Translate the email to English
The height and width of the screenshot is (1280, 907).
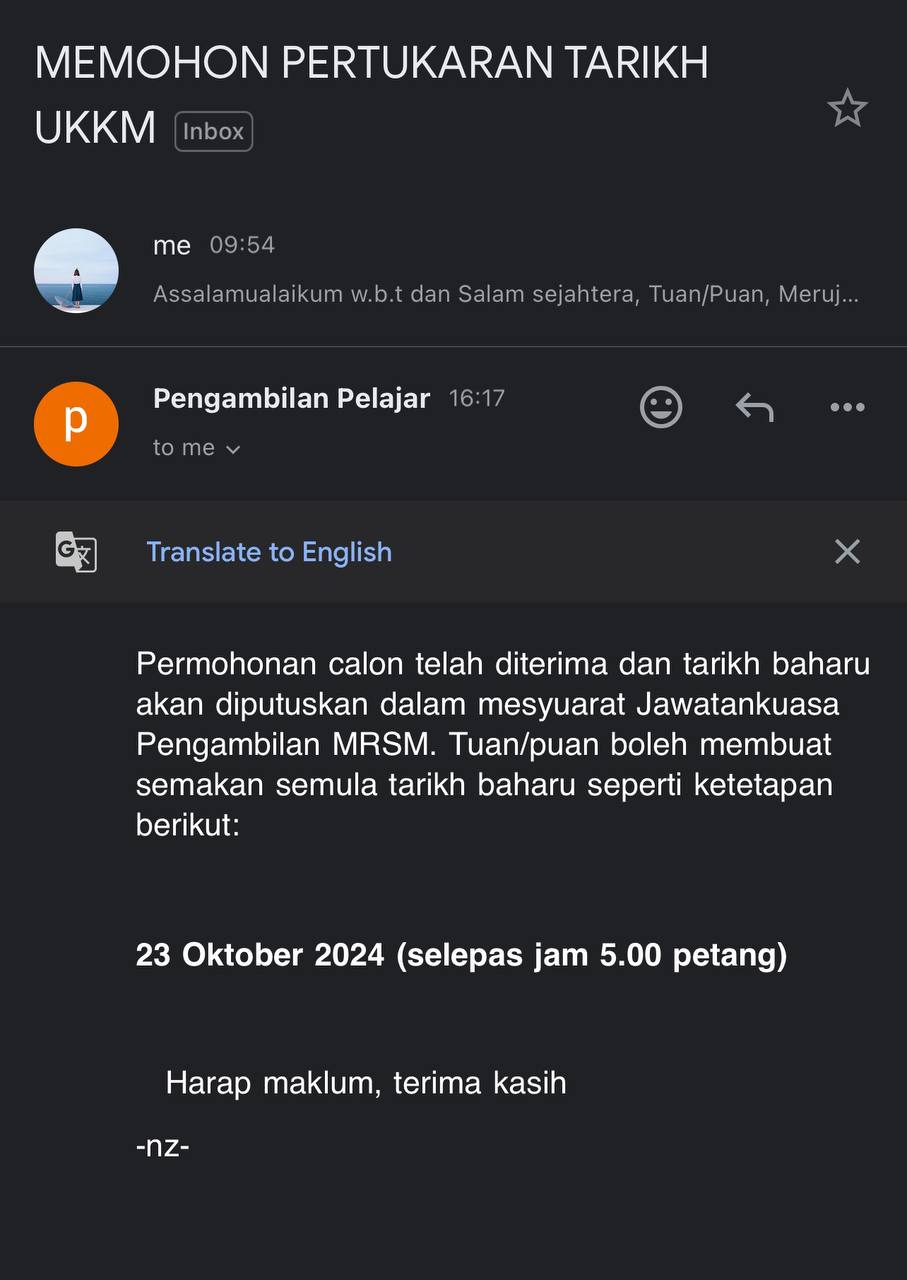coord(269,552)
